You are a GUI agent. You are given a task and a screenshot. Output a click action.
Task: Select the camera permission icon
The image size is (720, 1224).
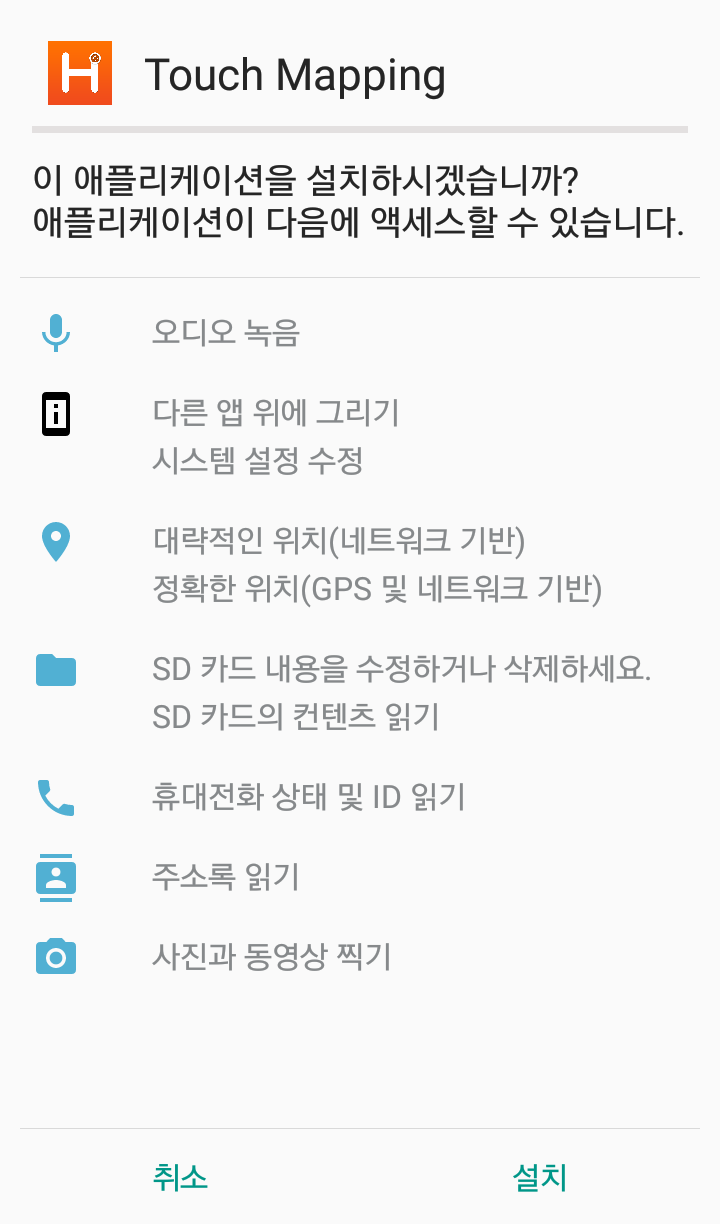point(55,956)
